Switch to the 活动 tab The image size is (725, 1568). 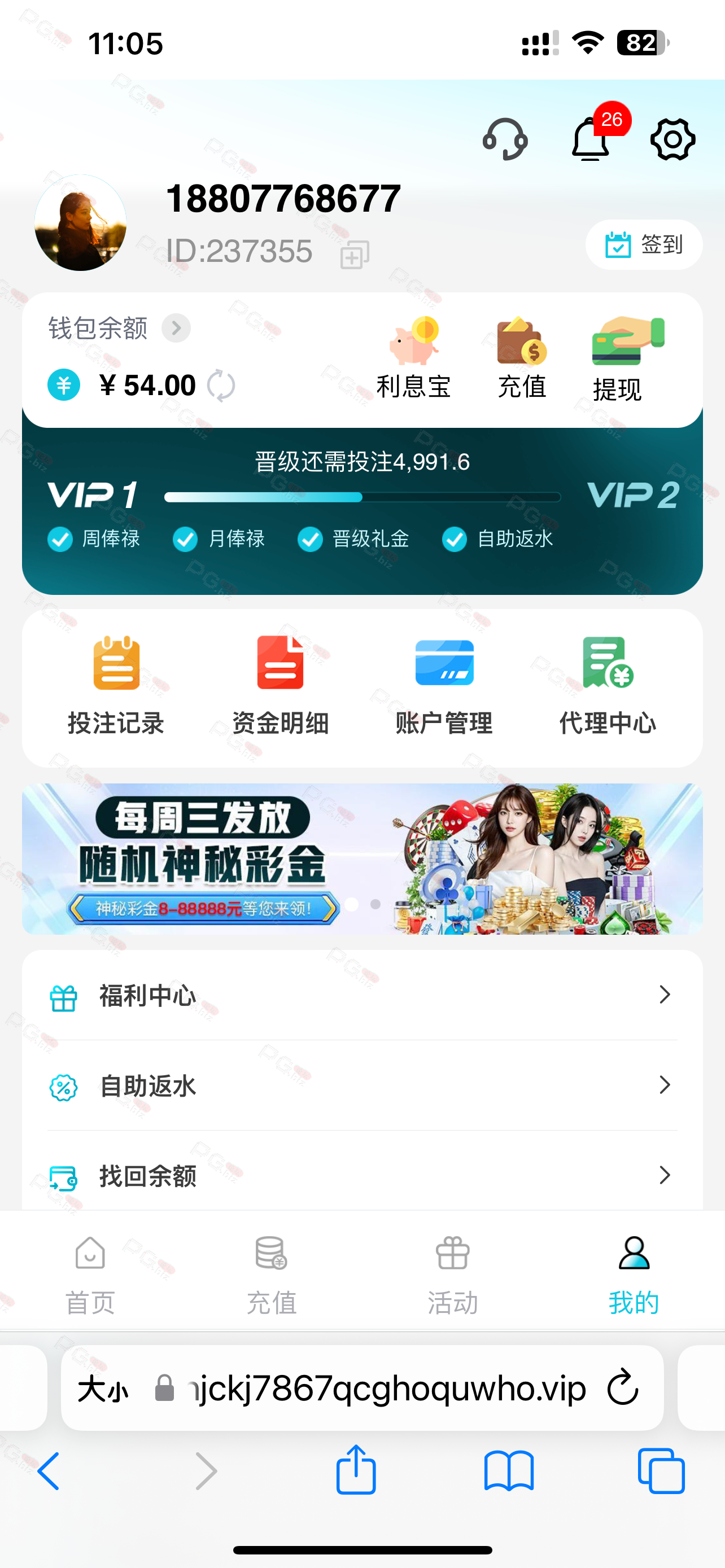coord(452,1272)
